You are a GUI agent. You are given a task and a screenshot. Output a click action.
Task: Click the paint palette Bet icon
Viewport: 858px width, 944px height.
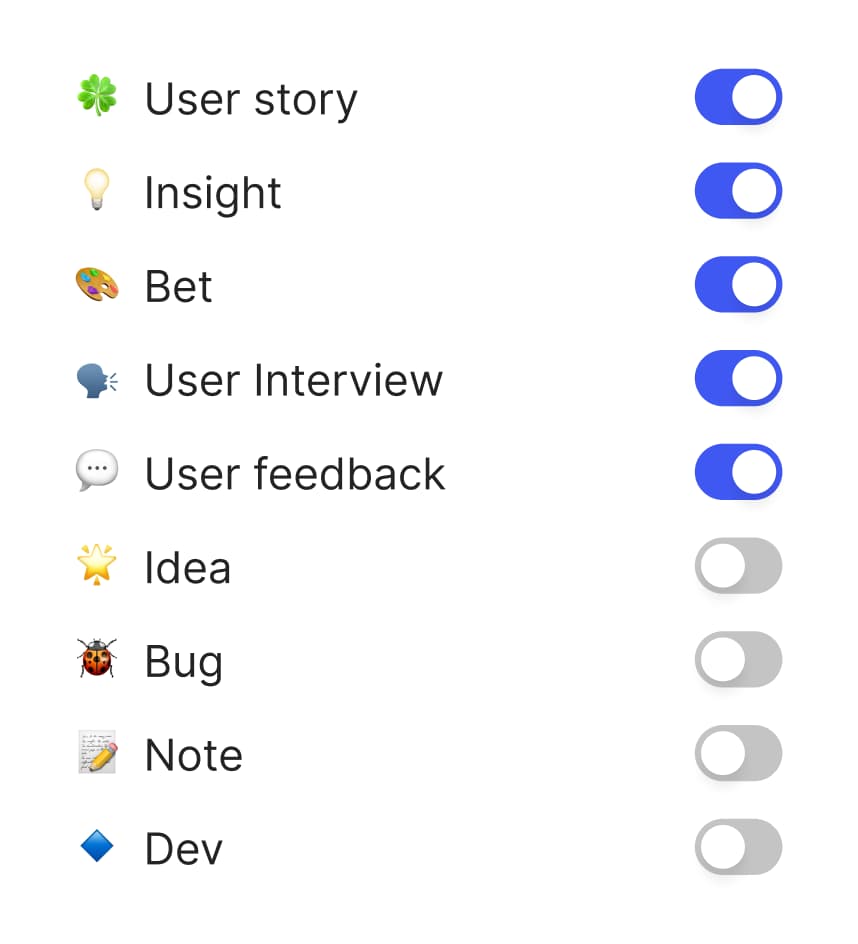pyautogui.click(x=96, y=285)
